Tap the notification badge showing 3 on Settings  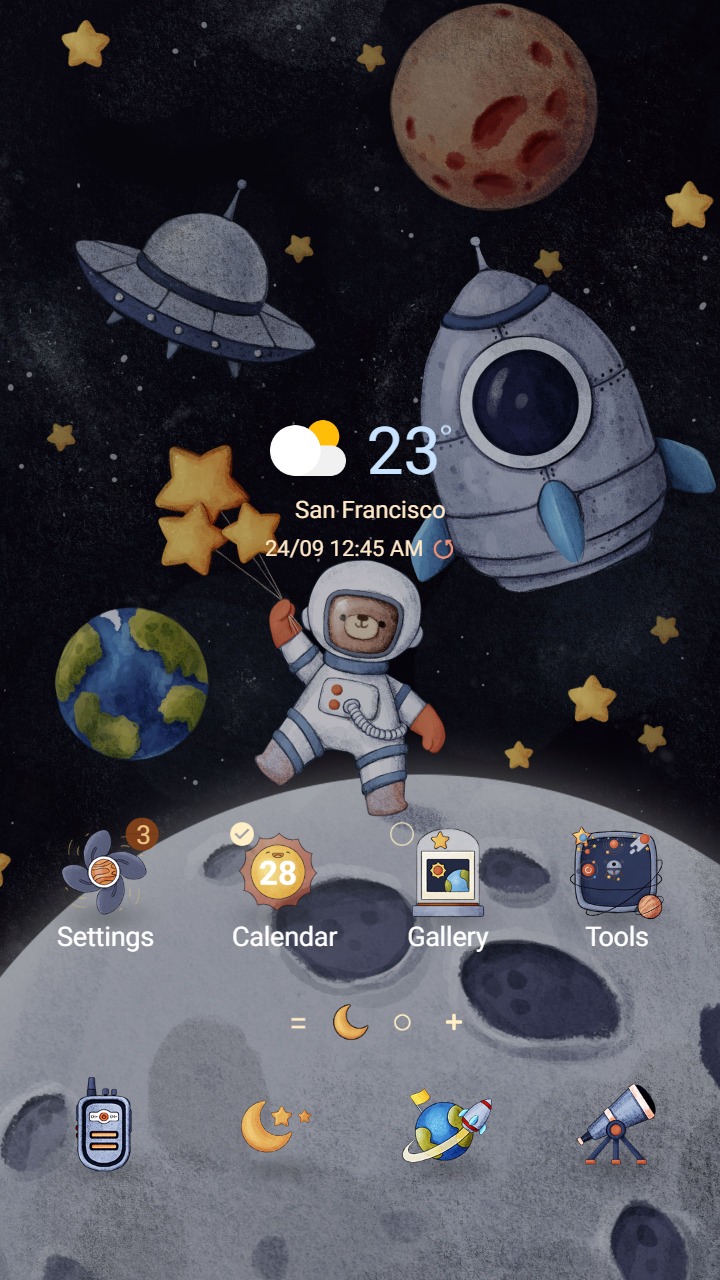[x=143, y=833]
